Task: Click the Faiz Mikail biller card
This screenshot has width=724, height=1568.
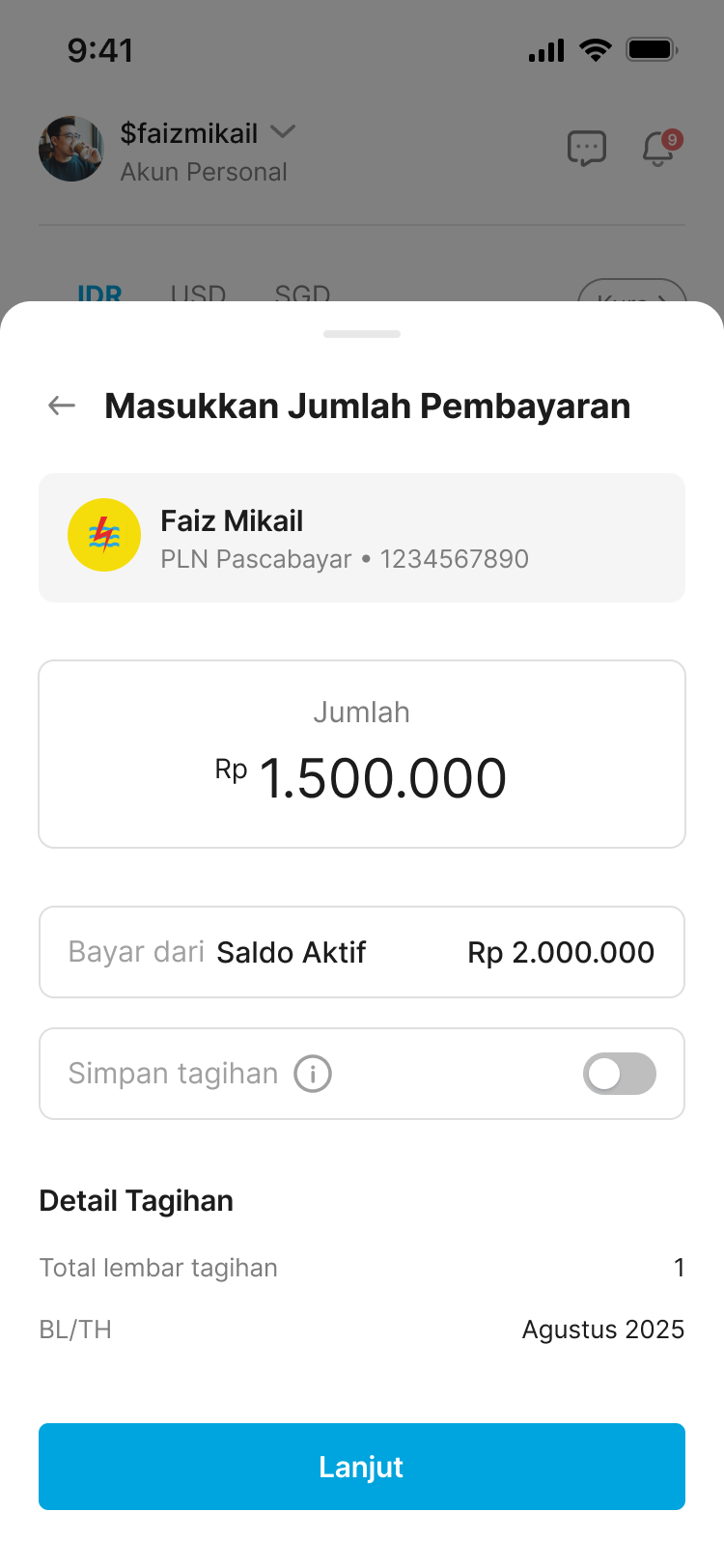Action: pyautogui.click(x=362, y=537)
